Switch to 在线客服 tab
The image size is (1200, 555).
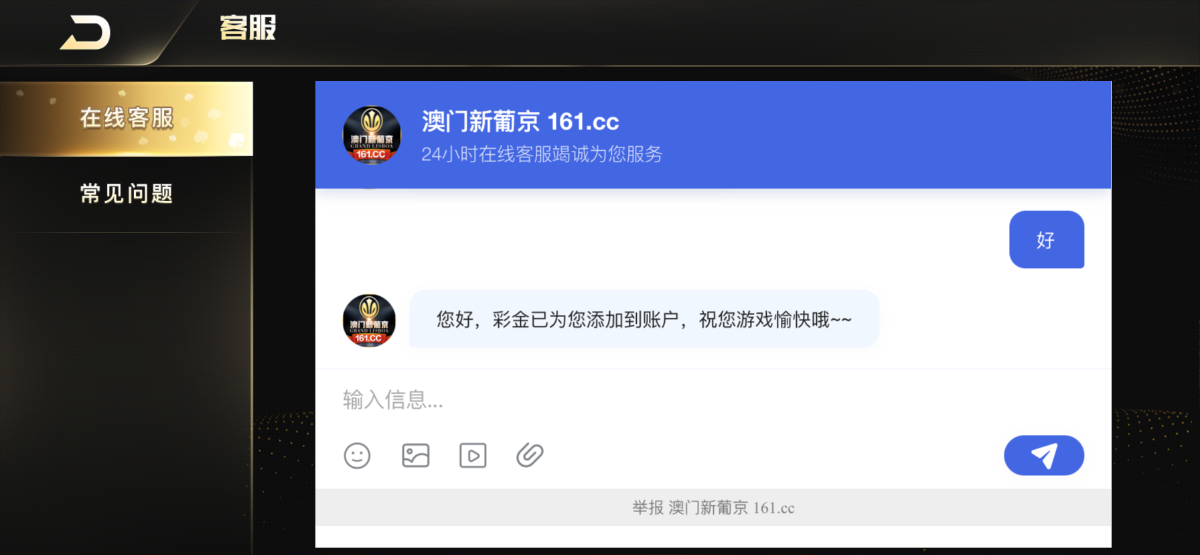tap(126, 119)
